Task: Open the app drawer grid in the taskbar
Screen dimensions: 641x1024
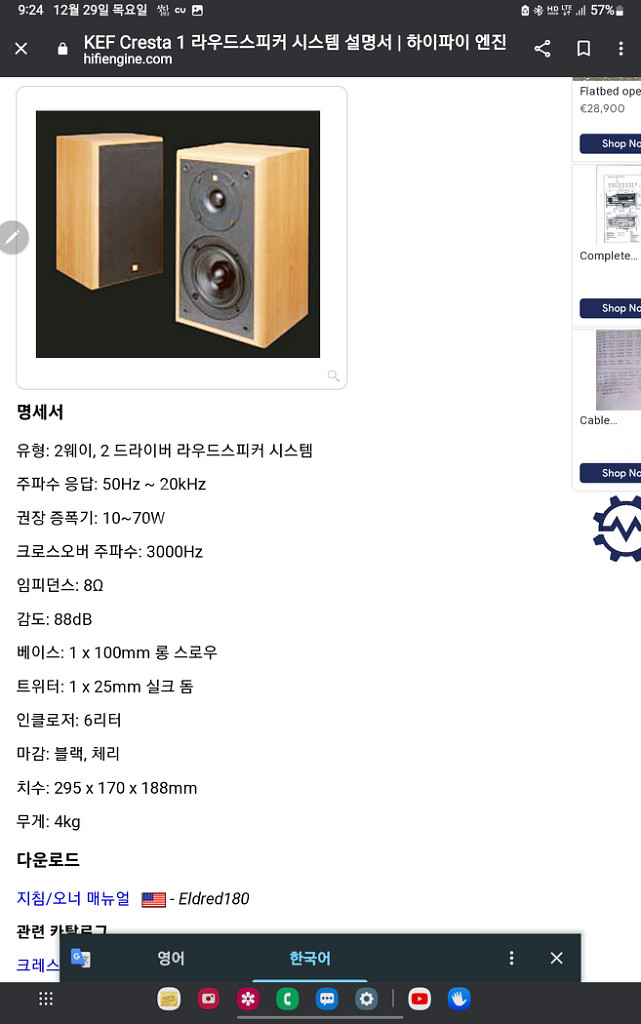Action: [x=46, y=999]
